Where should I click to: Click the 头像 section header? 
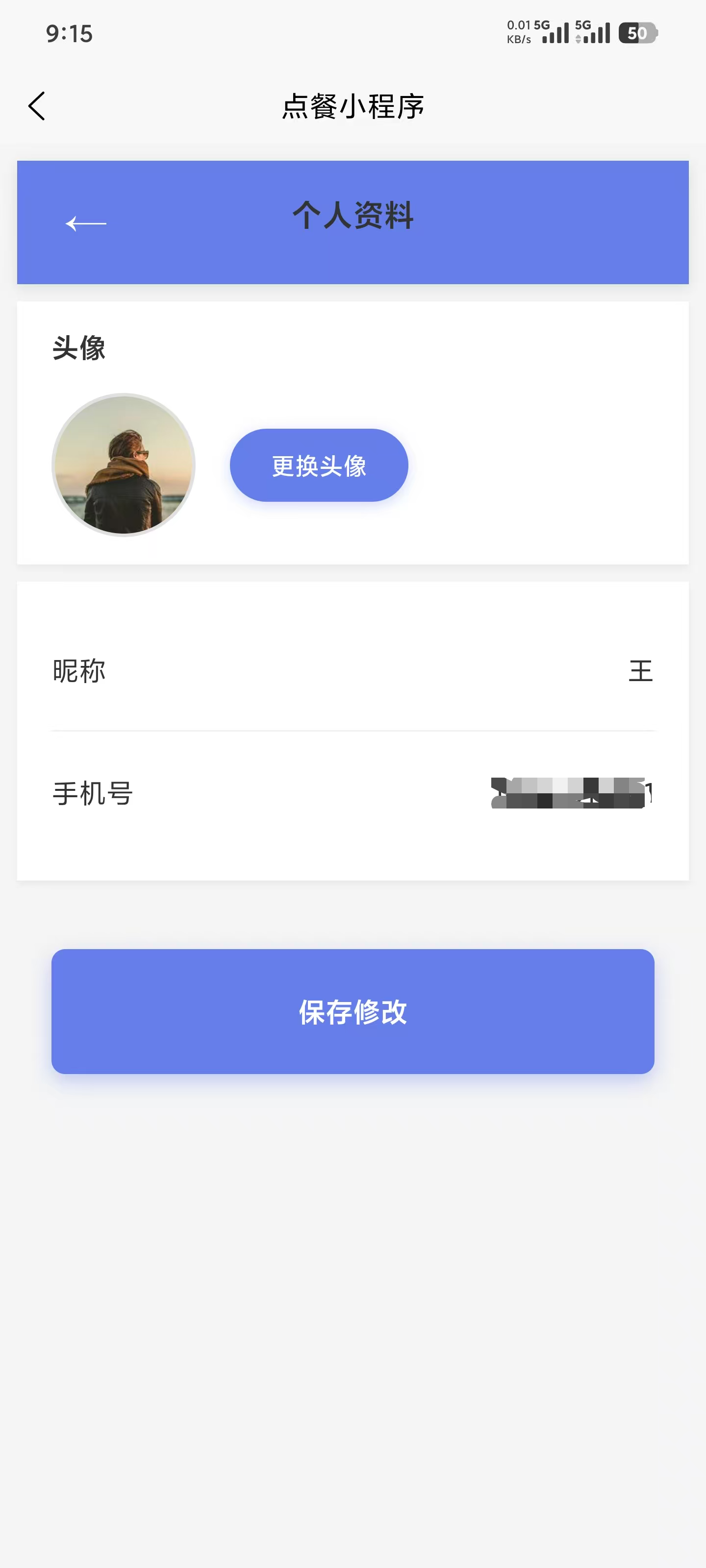[x=78, y=348]
